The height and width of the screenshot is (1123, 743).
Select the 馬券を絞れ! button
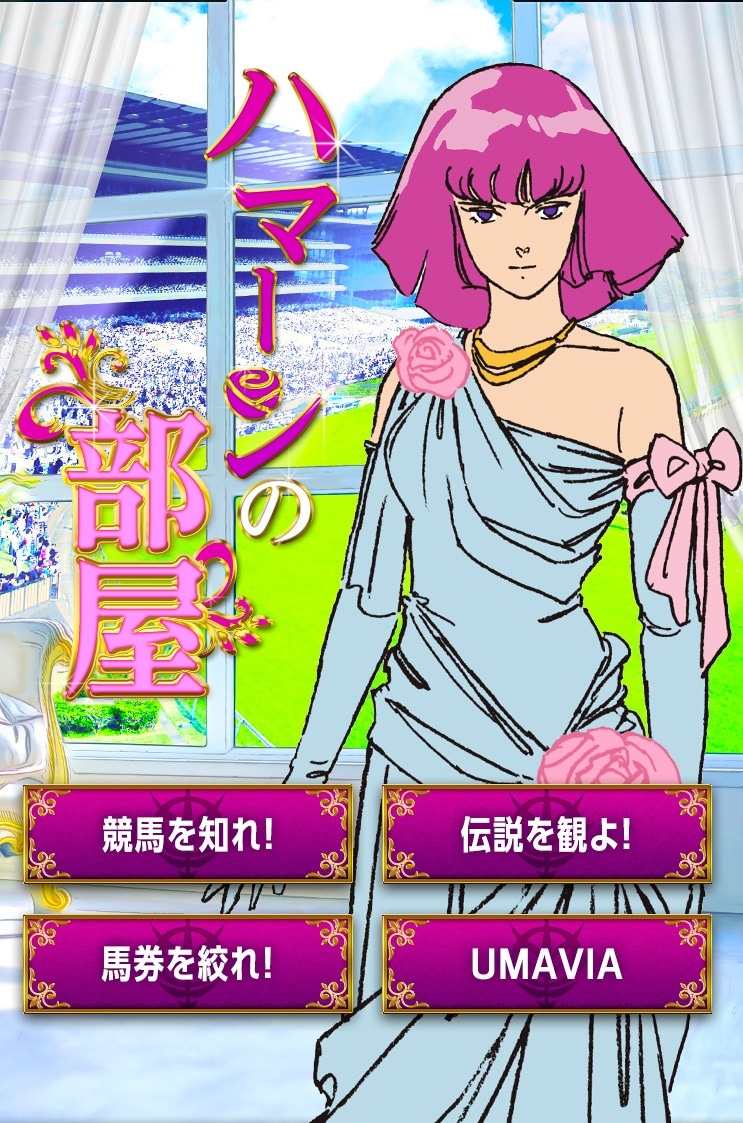[188, 964]
